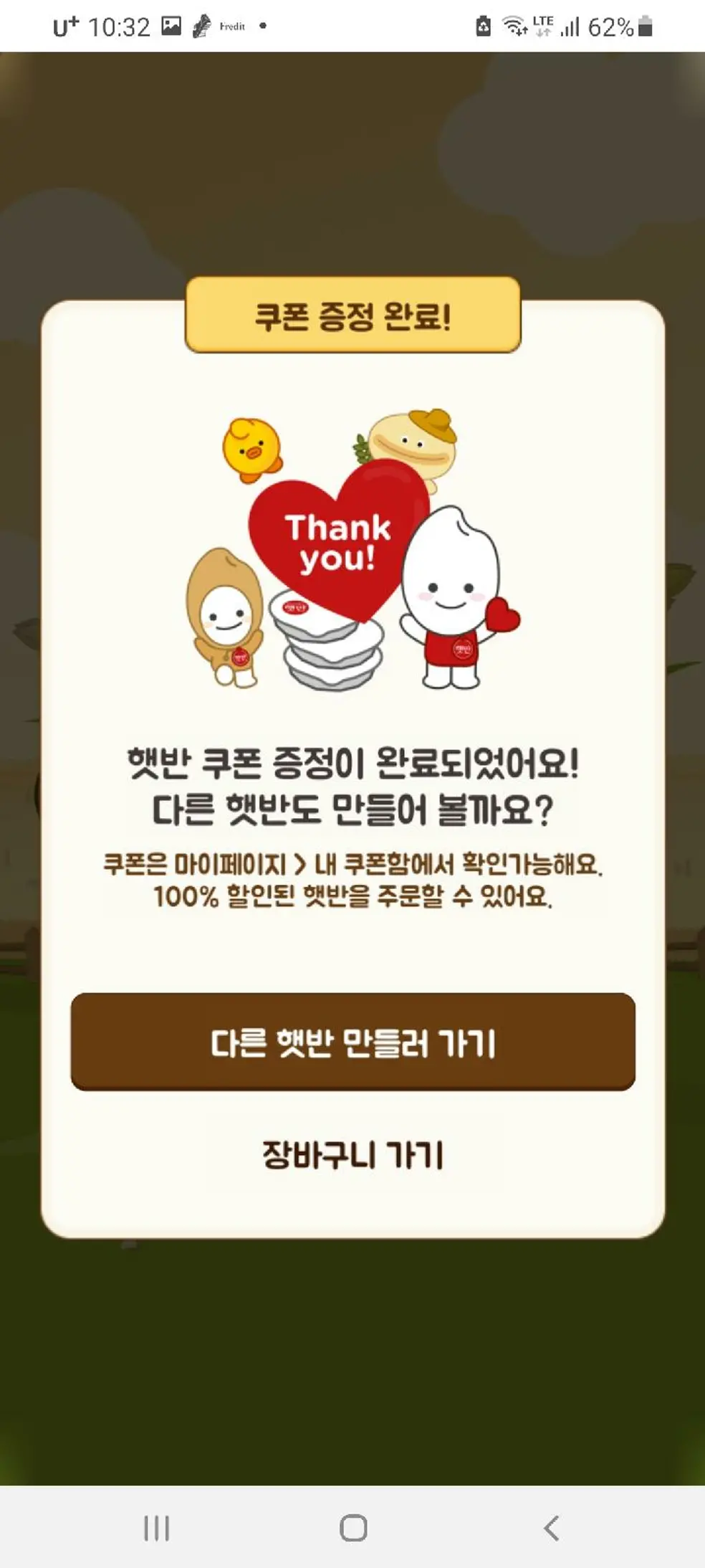The image size is (705, 1568).
Task: Tap 다른 햇반 만들러 가기 button
Action: (x=352, y=1041)
